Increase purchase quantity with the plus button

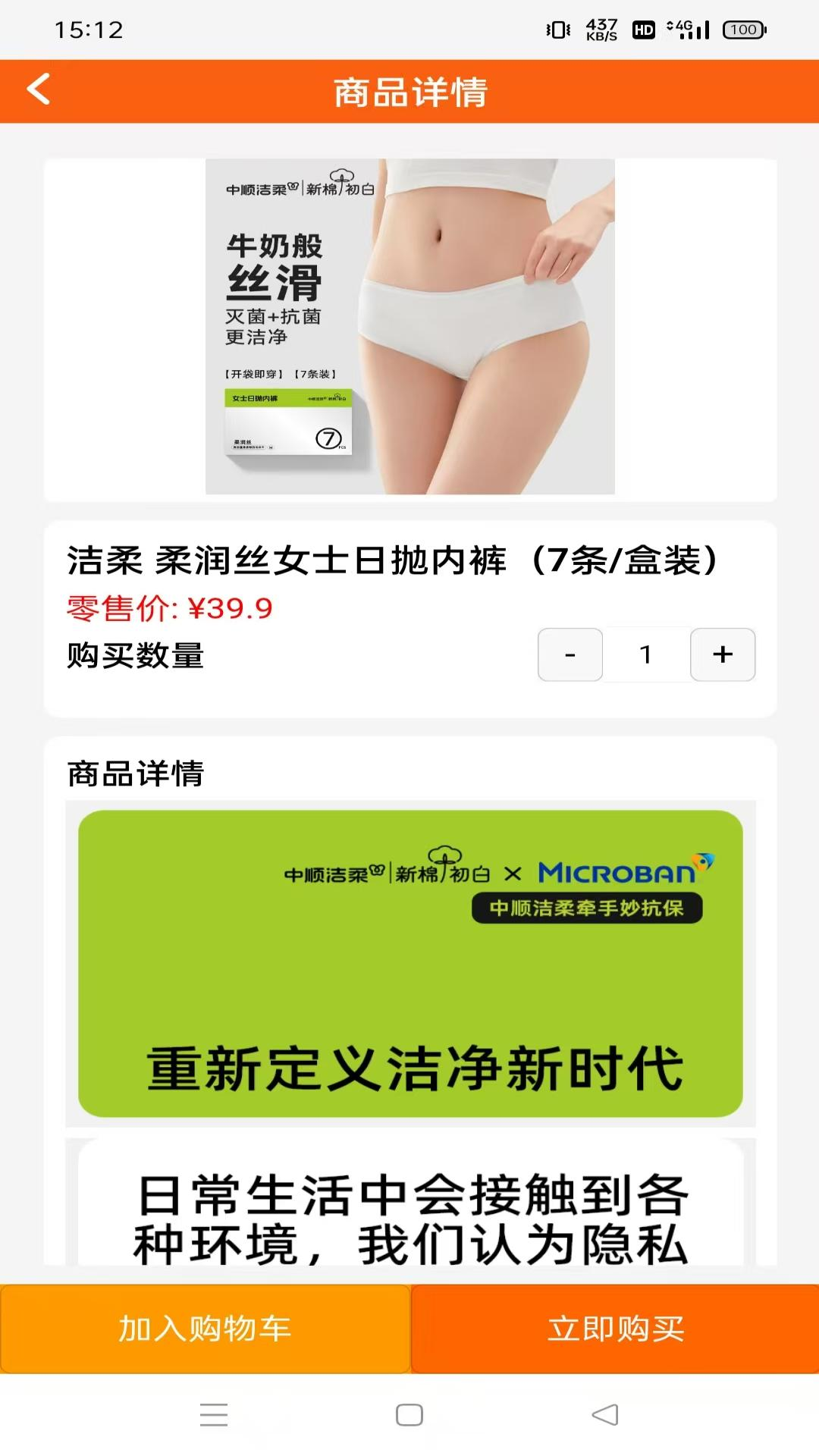click(722, 655)
